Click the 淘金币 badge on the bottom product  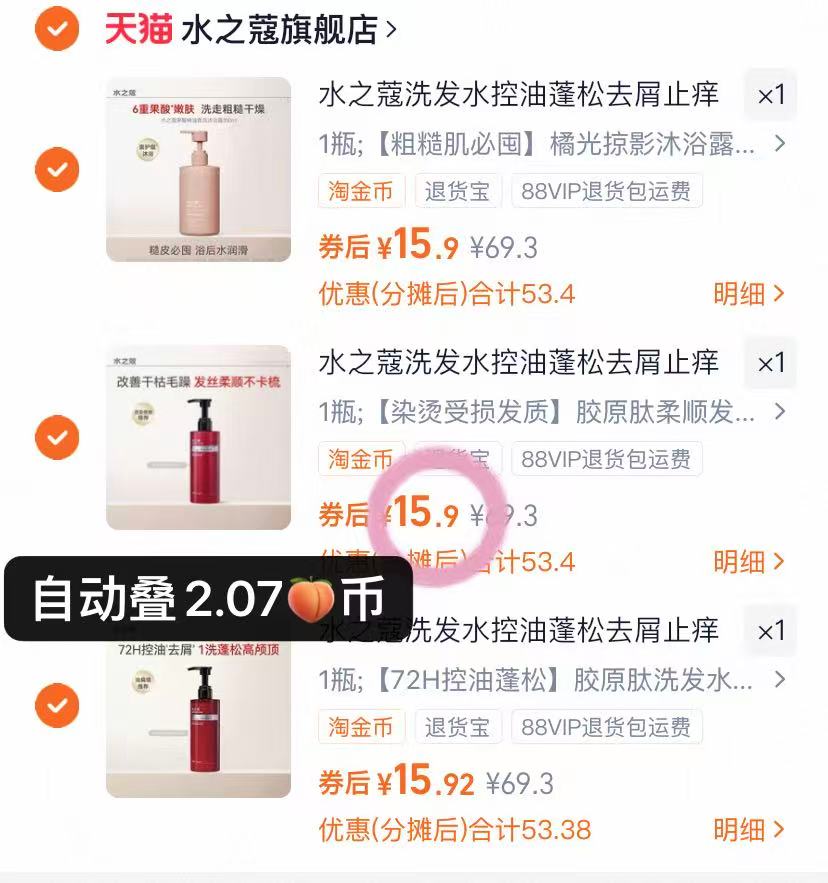[361, 727]
